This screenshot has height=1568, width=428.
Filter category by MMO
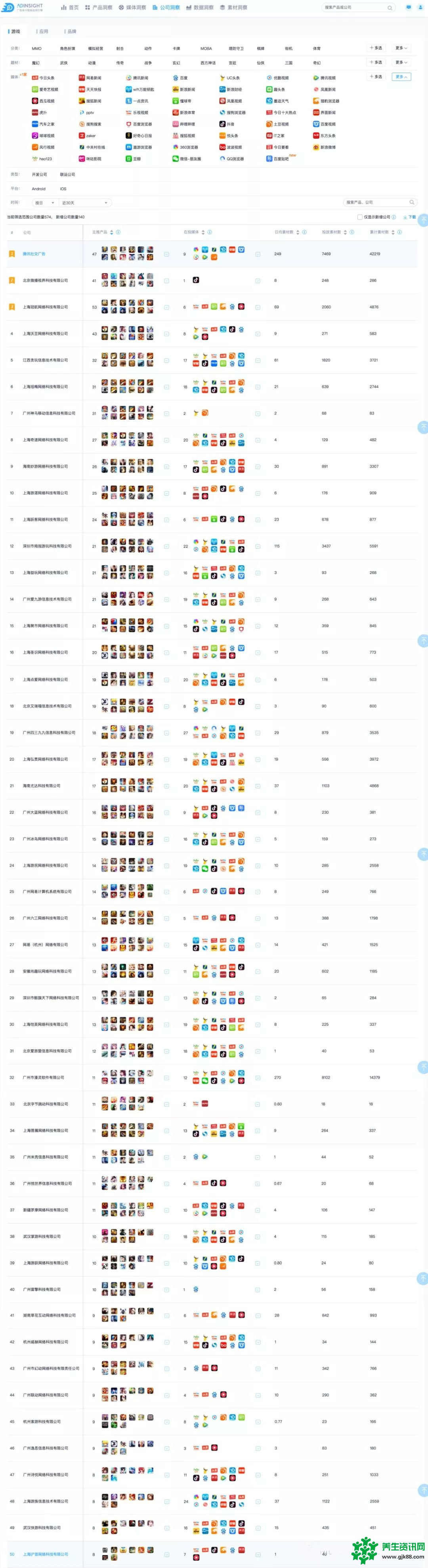click(x=36, y=48)
